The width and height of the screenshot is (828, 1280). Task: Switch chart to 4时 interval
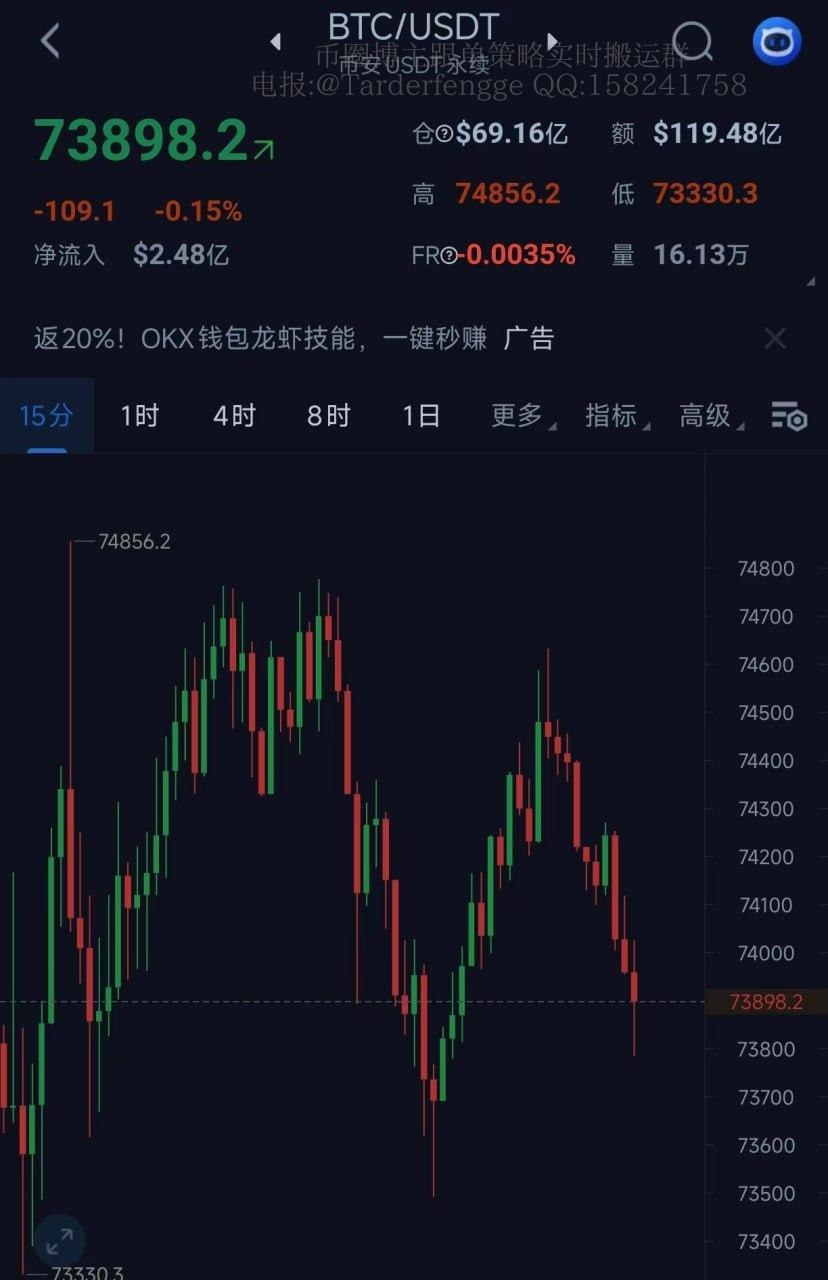pos(234,415)
